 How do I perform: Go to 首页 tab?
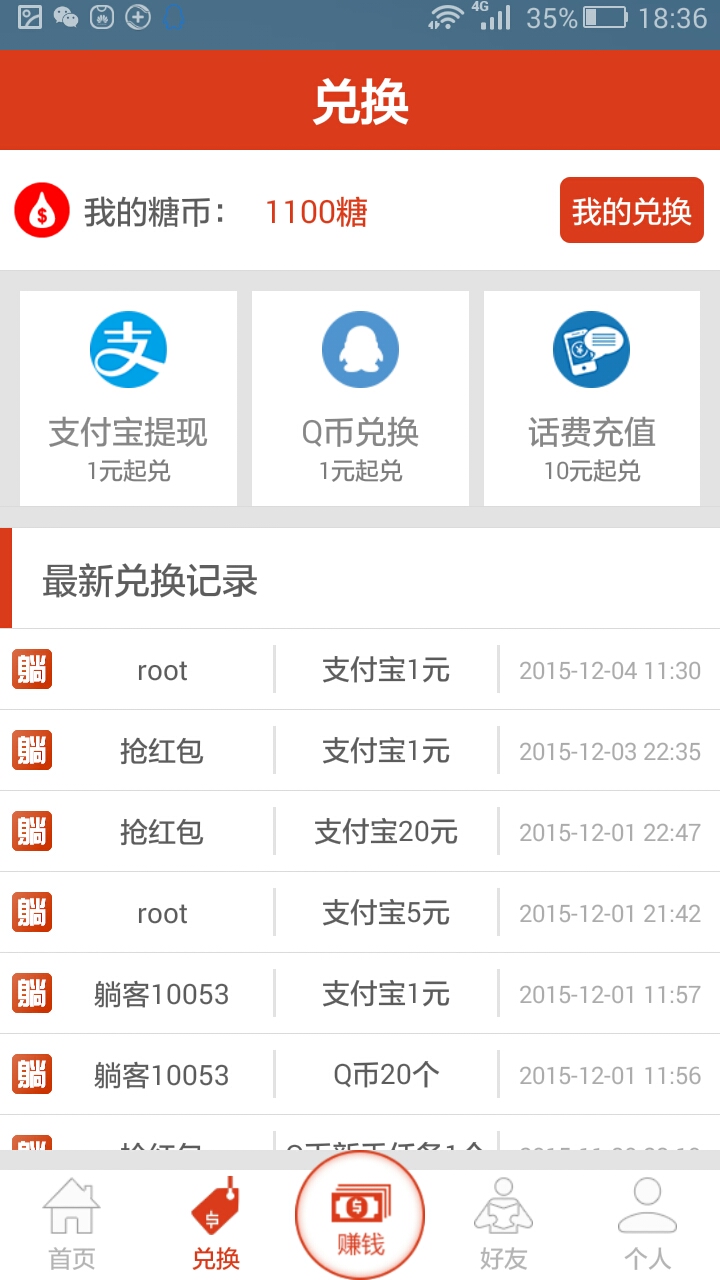click(72, 1224)
